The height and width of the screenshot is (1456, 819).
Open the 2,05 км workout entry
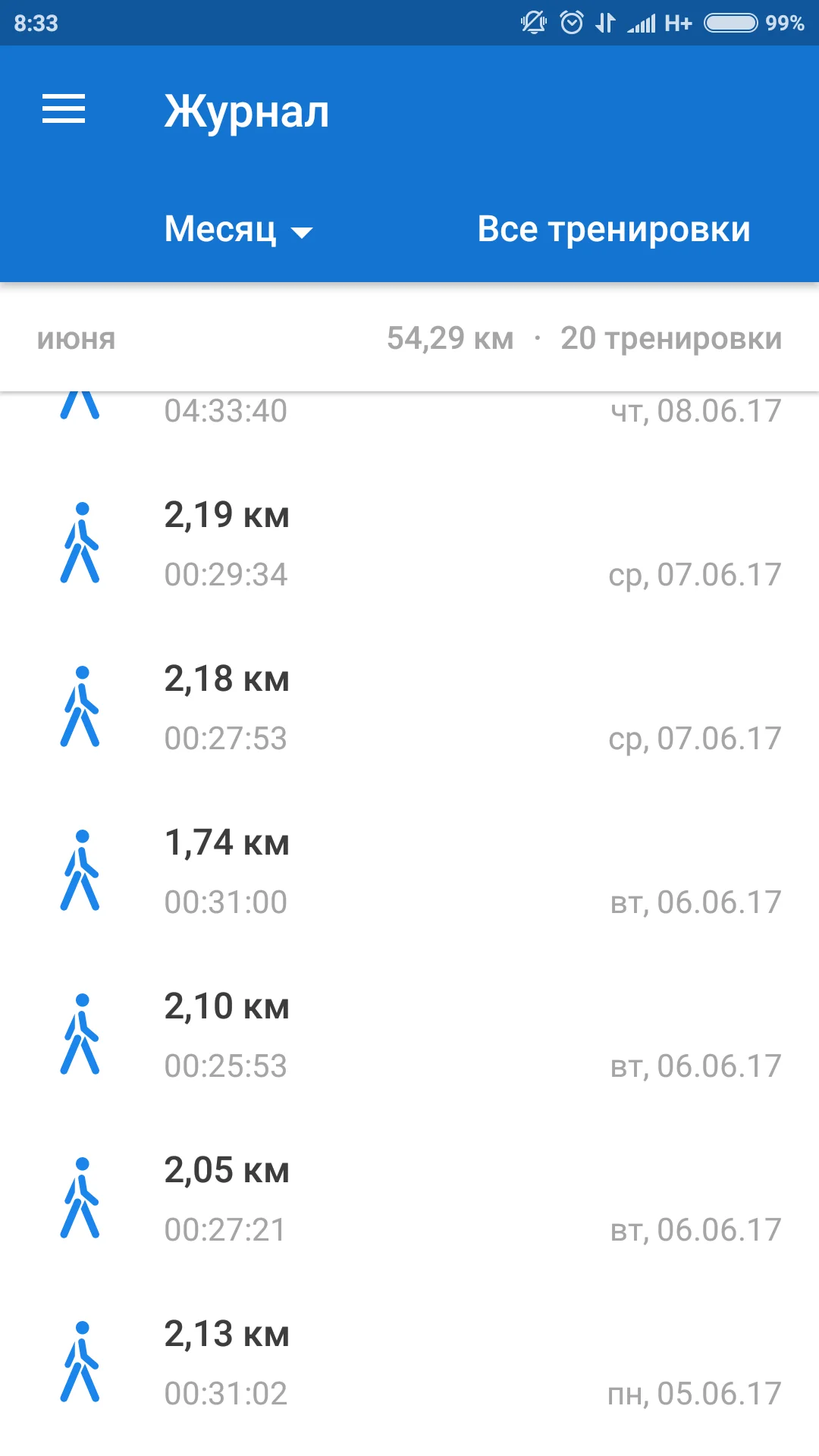click(x=409, y=1199)
